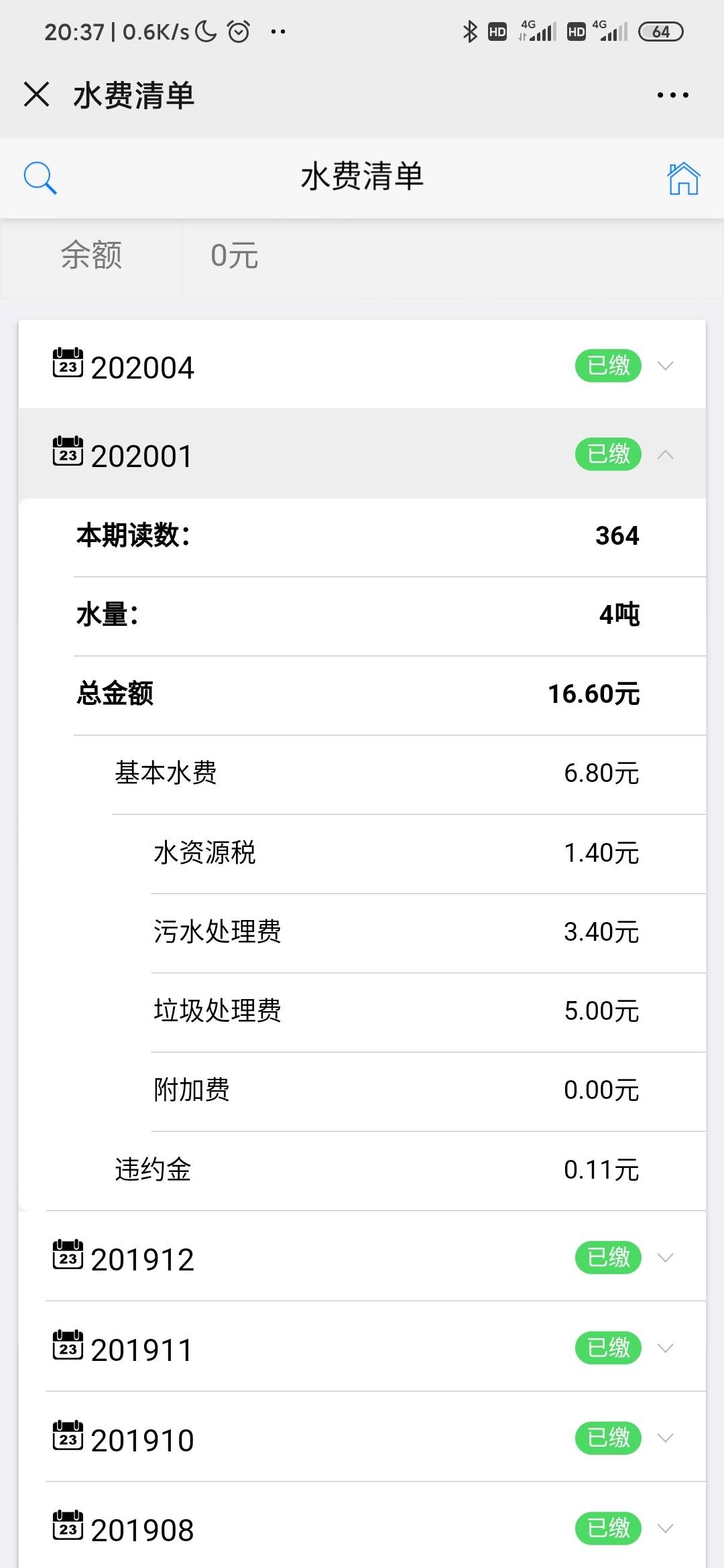Expand the 201911 bill
This screenshot has width=724, height=1568.
point(665,1348)
